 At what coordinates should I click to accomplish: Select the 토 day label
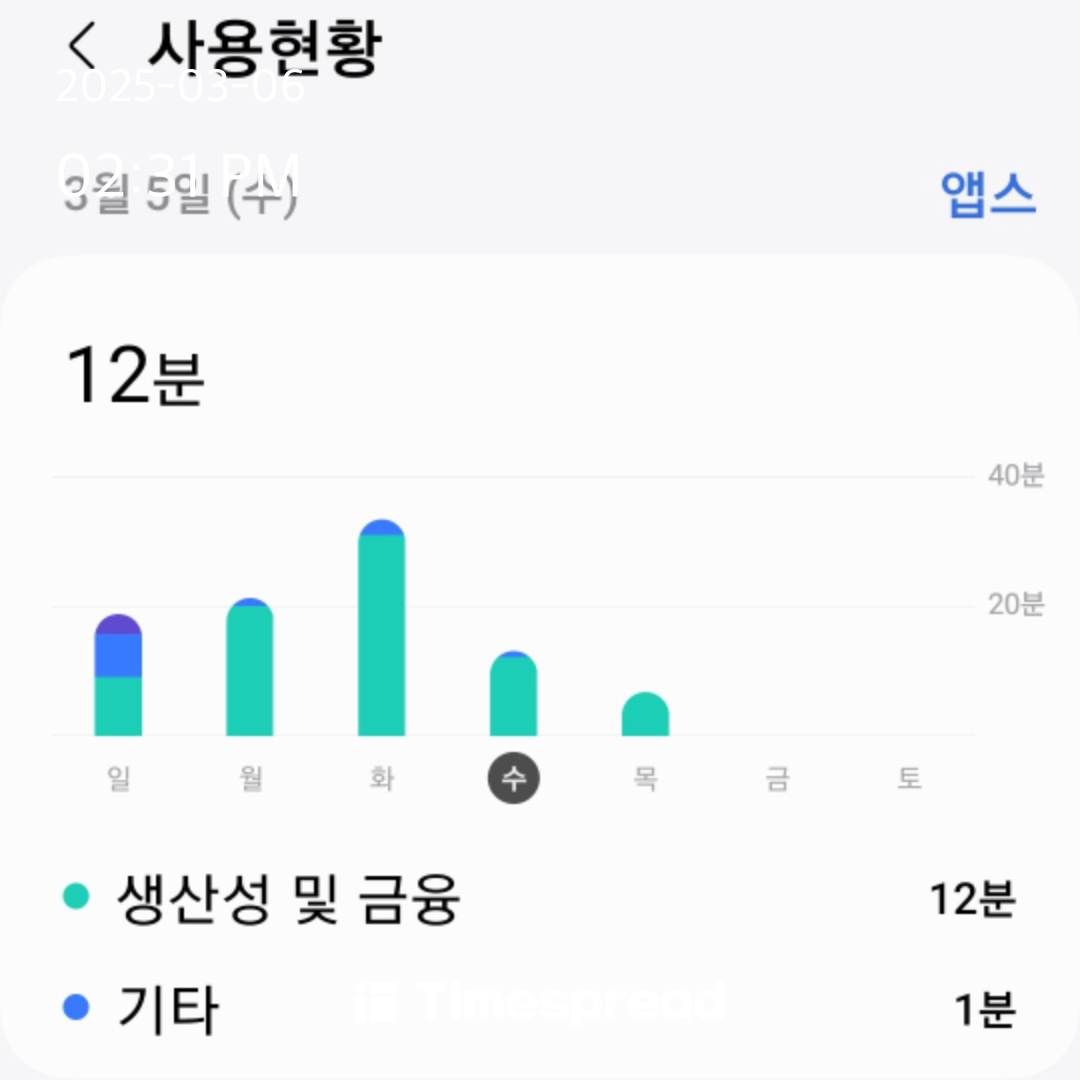909,778
